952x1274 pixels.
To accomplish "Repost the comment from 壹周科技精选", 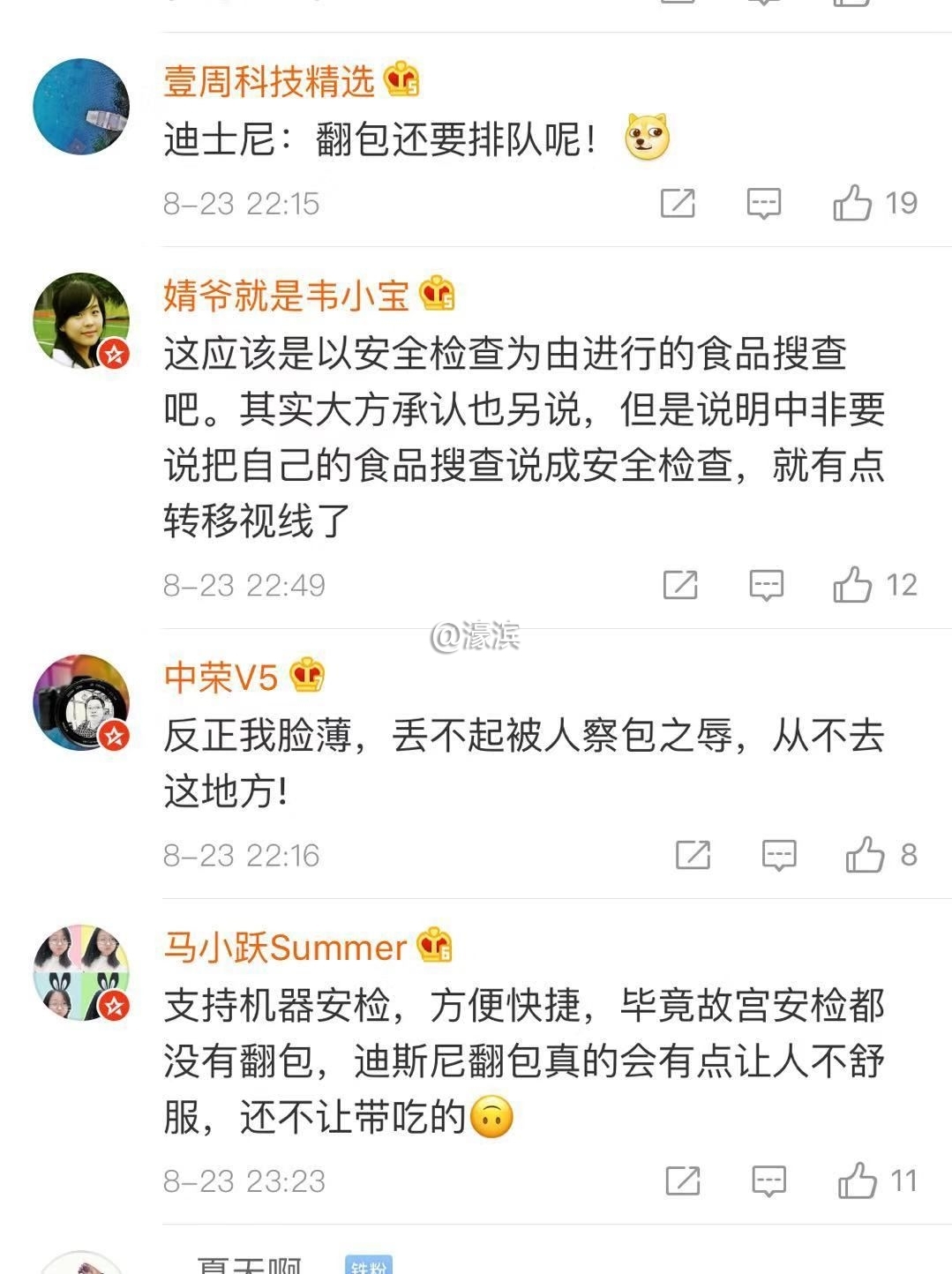I will coord(678,203).
